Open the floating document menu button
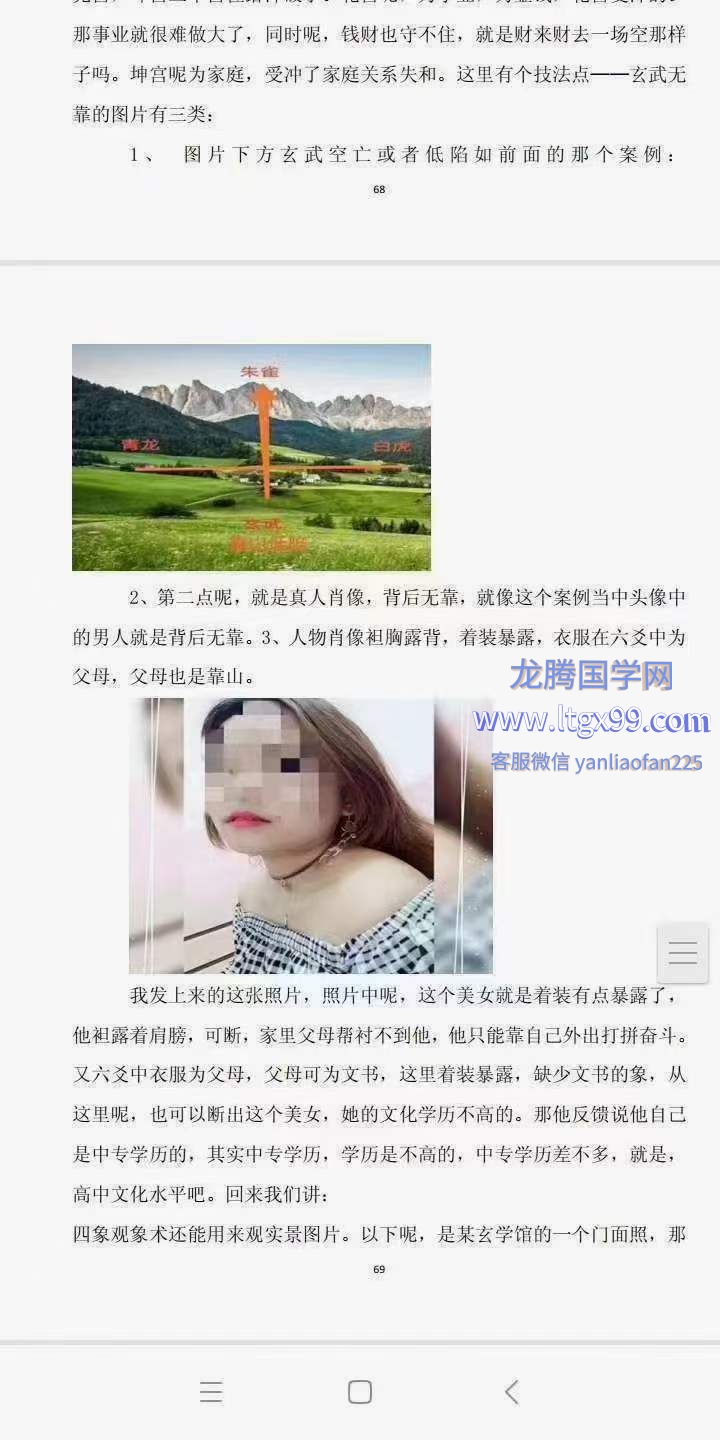 coord(683,953)
